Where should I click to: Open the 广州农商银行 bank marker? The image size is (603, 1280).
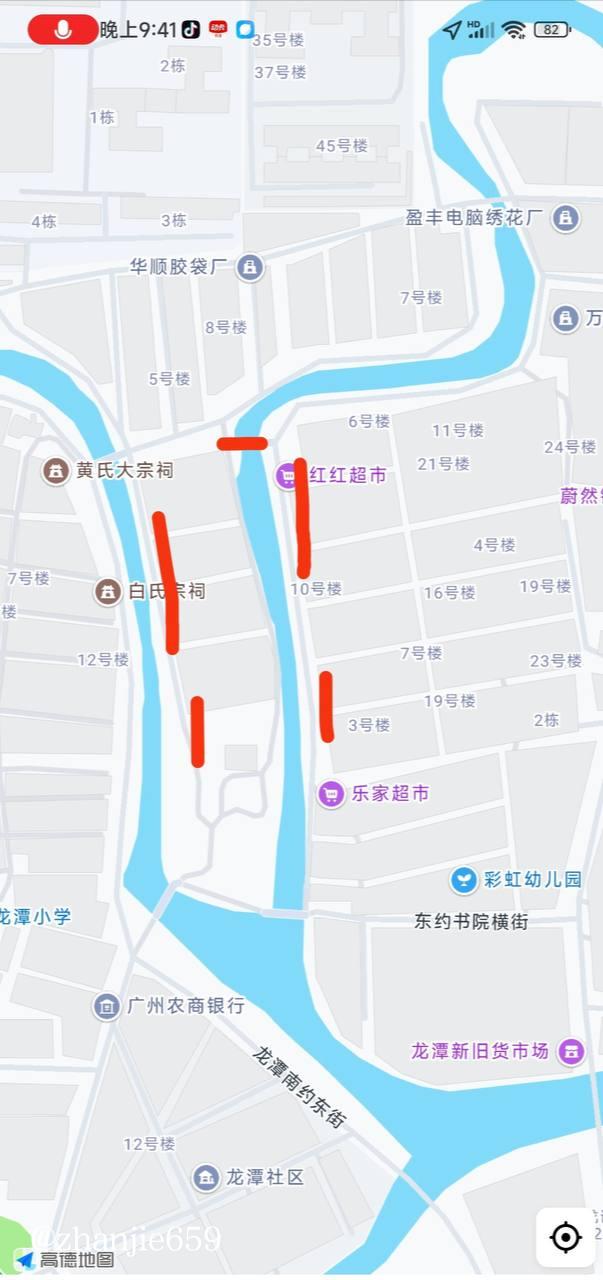[107, 1006]
